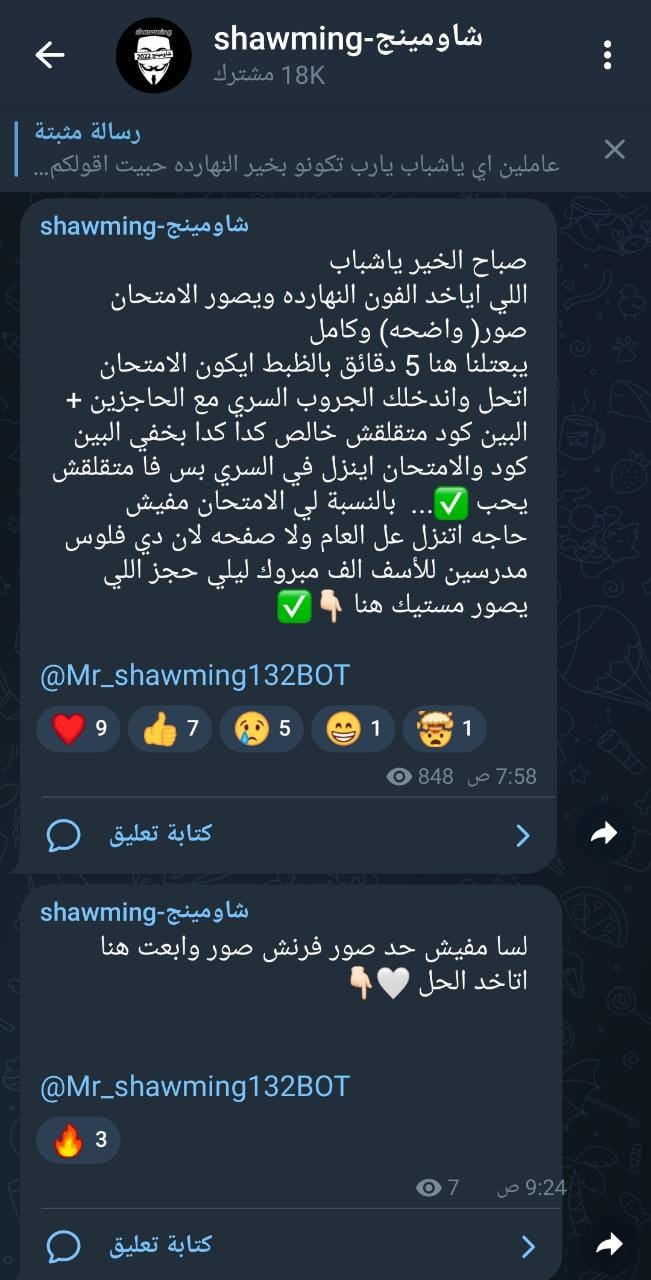
Task: Open the pinned message
Action: click(300, 150)
